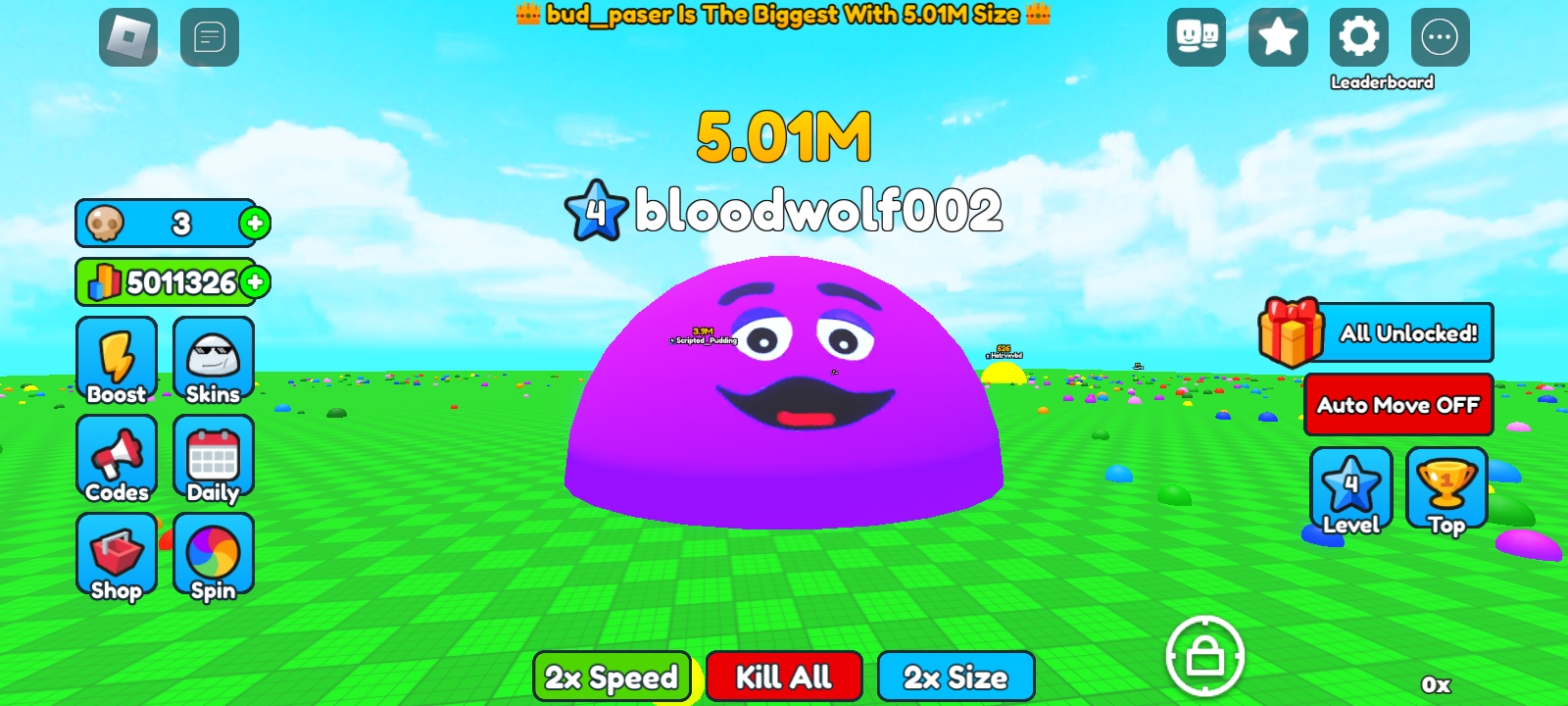This screenshot has width=1568, height=706.
Task: Open Daily rewards calendar
Action: tap(214, 458)
